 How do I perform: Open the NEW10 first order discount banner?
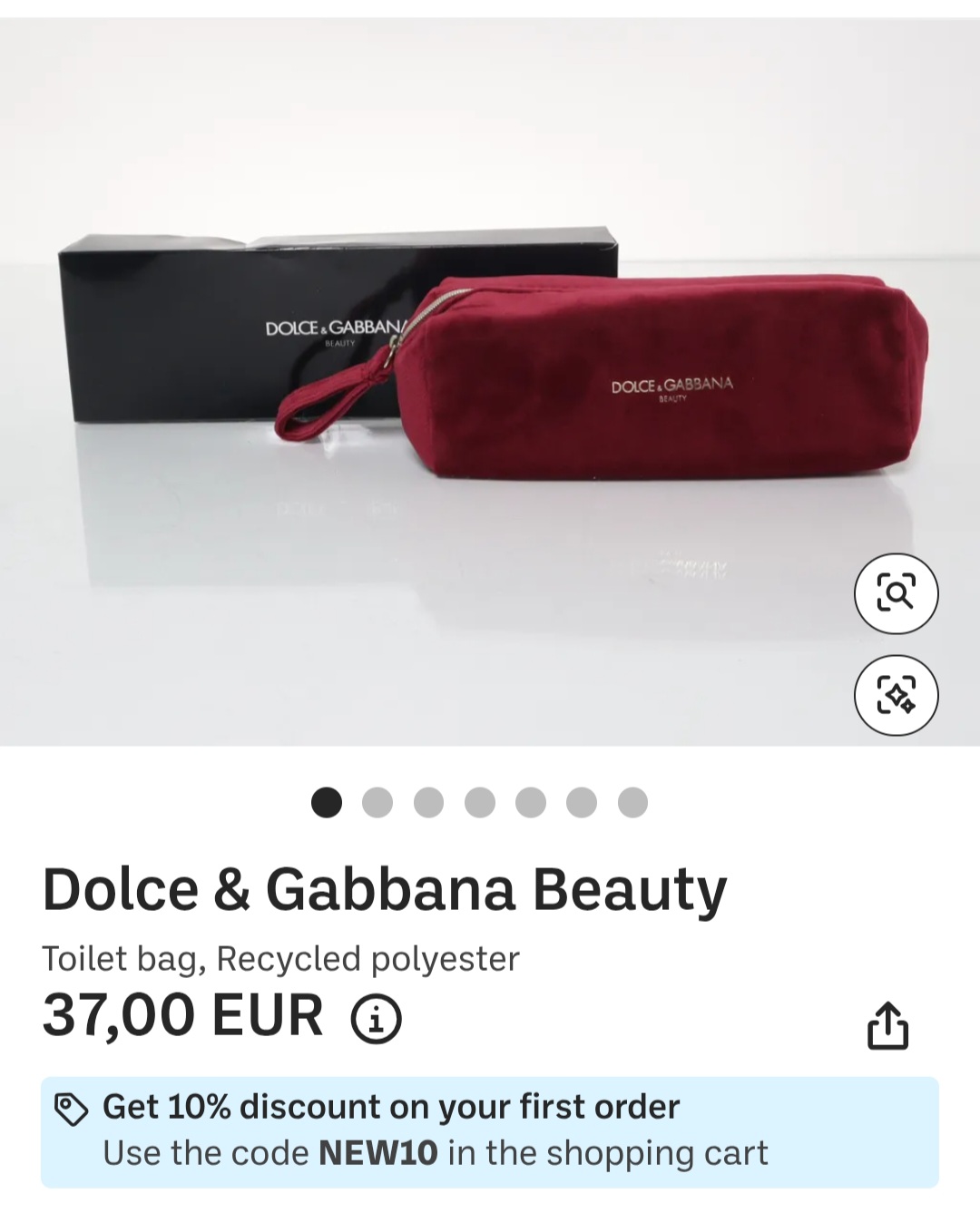[490, 1130]
